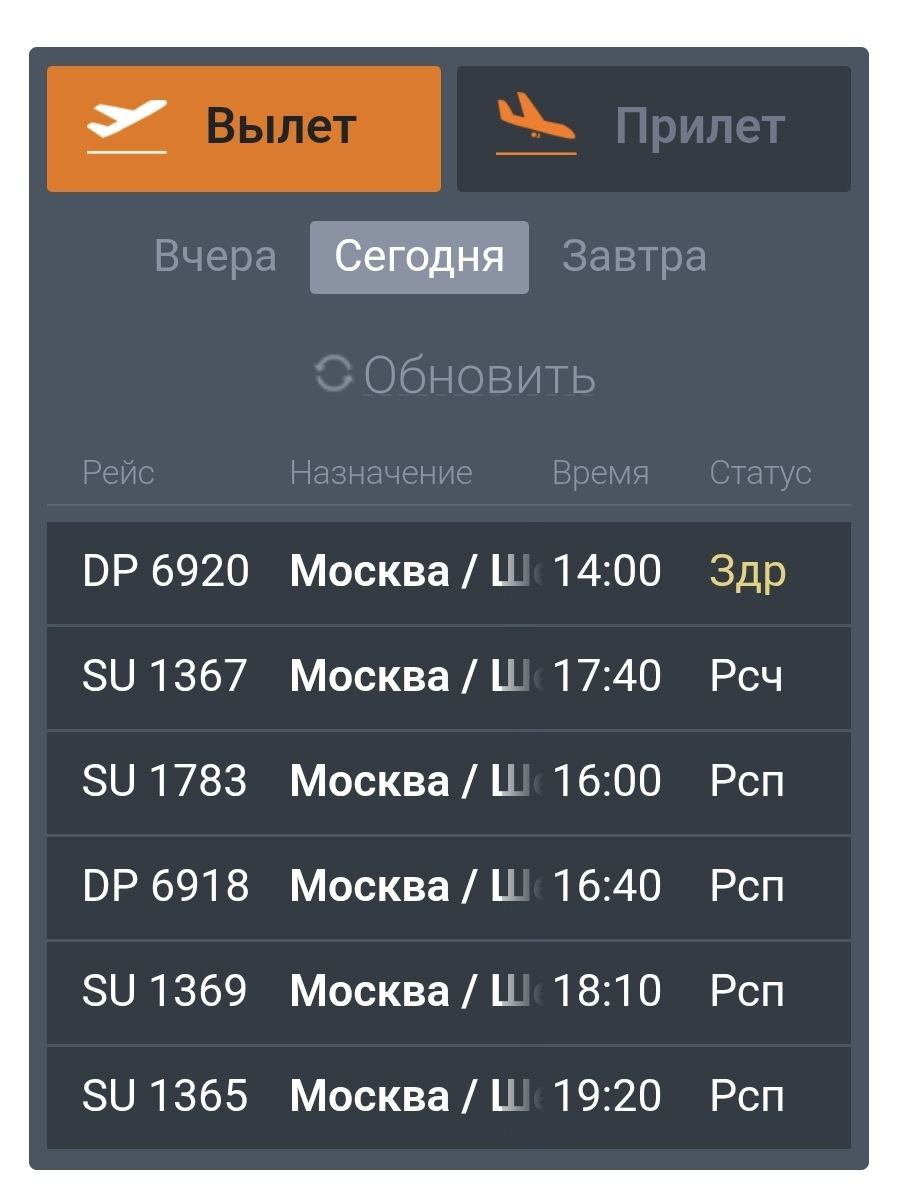
Task: Click the Здр status of flight DP 6920
Action: 746,570
